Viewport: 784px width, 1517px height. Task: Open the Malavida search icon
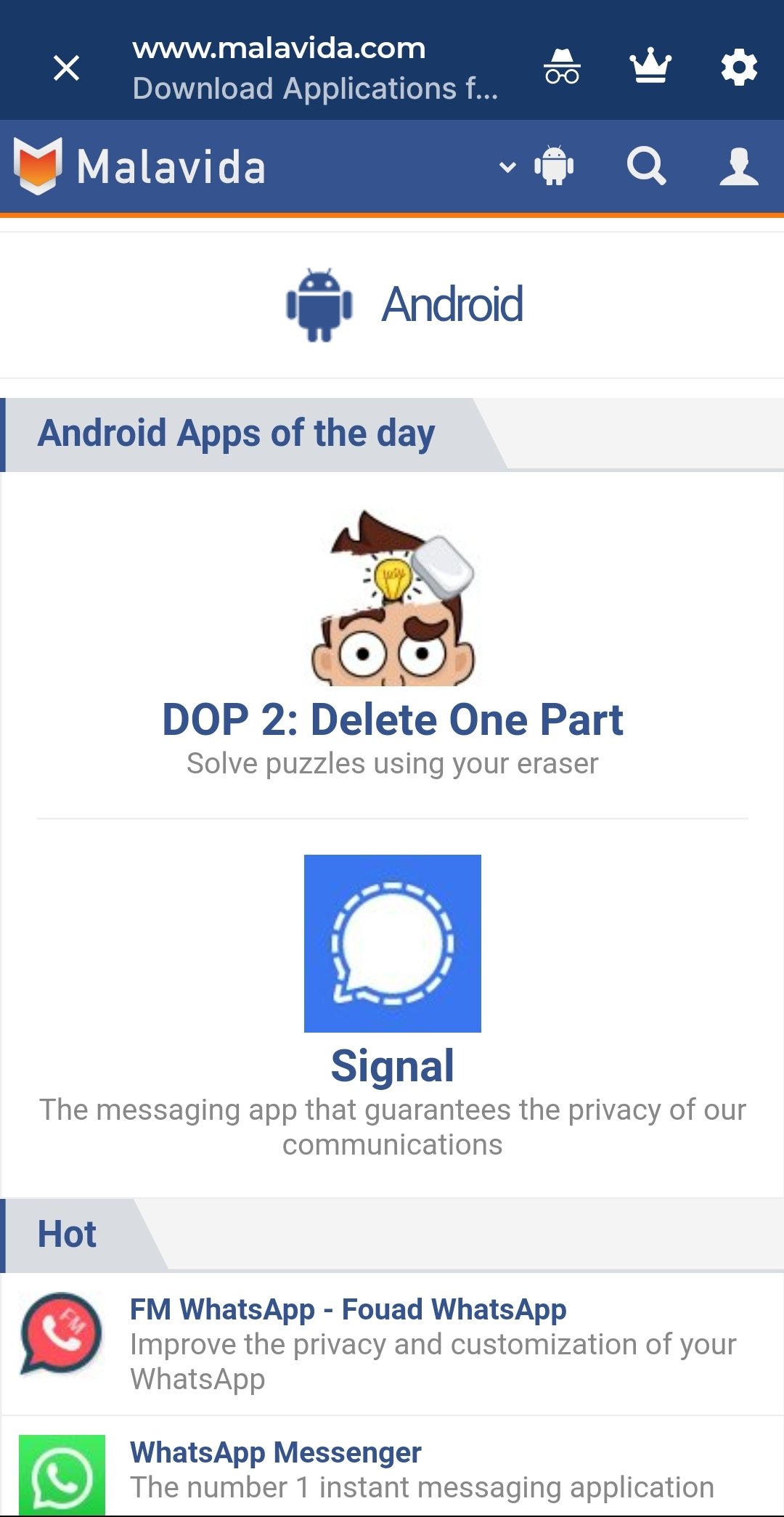(646, 166)
